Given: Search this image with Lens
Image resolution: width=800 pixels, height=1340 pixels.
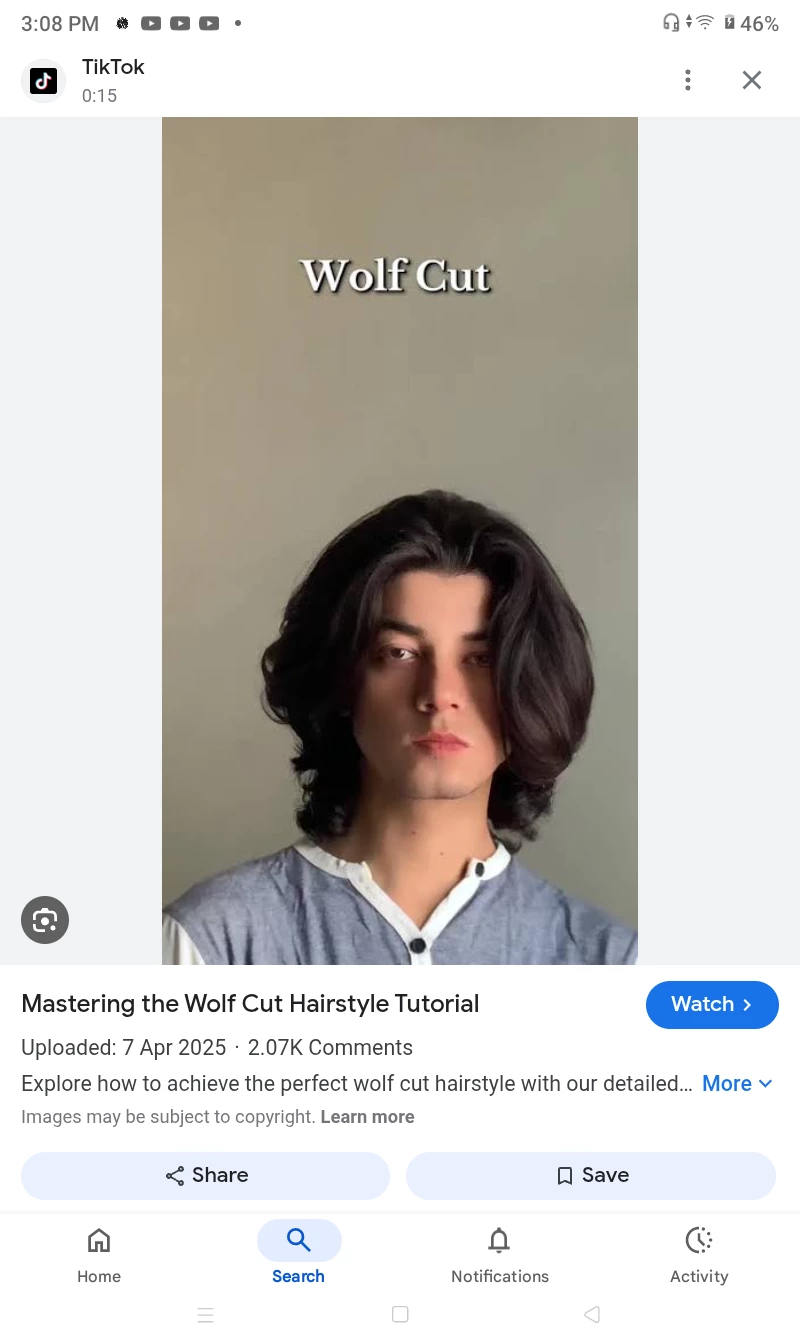Looking at the screenshot, I should pyautogui.click(x=45, y=920).
